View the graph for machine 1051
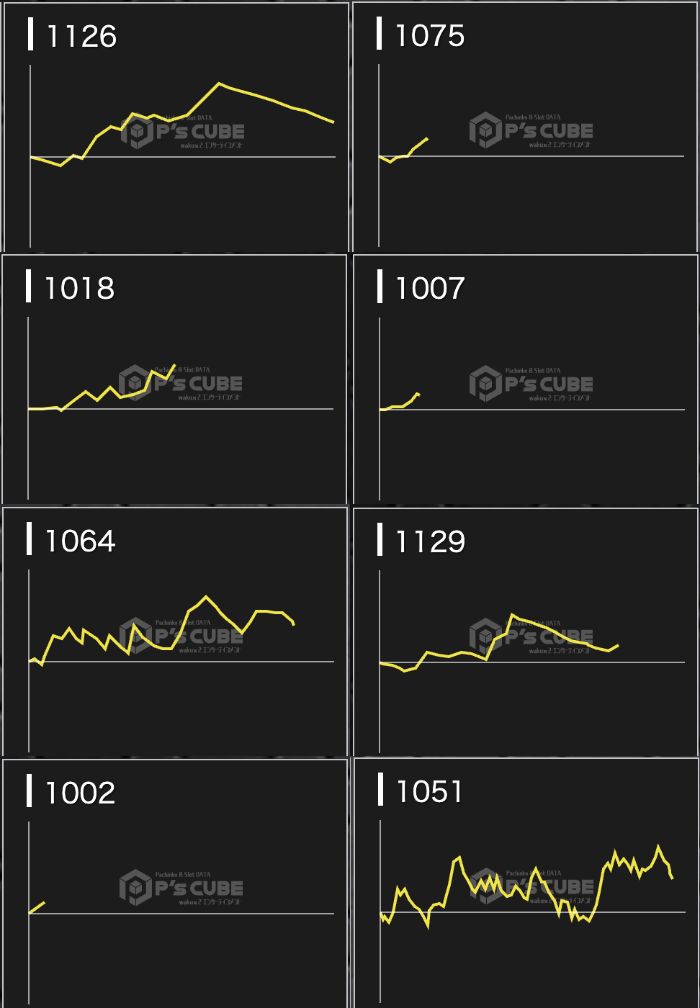The image size is (700, 1008). click(525, 883)
